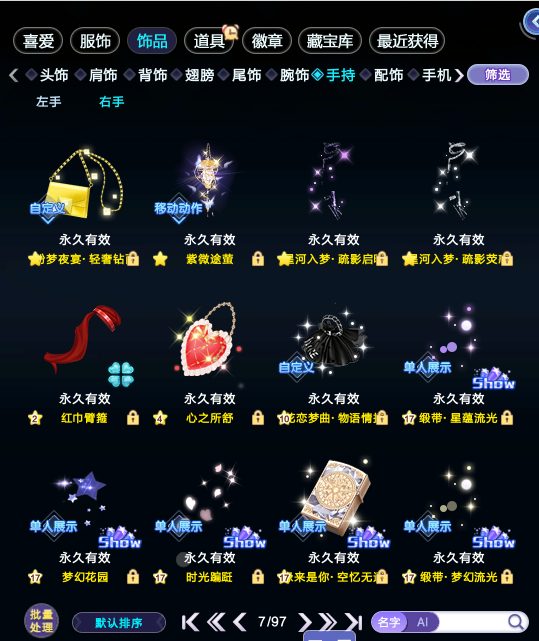Select the 徽章 tab
This screenshot has width=539, height=641.
(x=267, y=41)
